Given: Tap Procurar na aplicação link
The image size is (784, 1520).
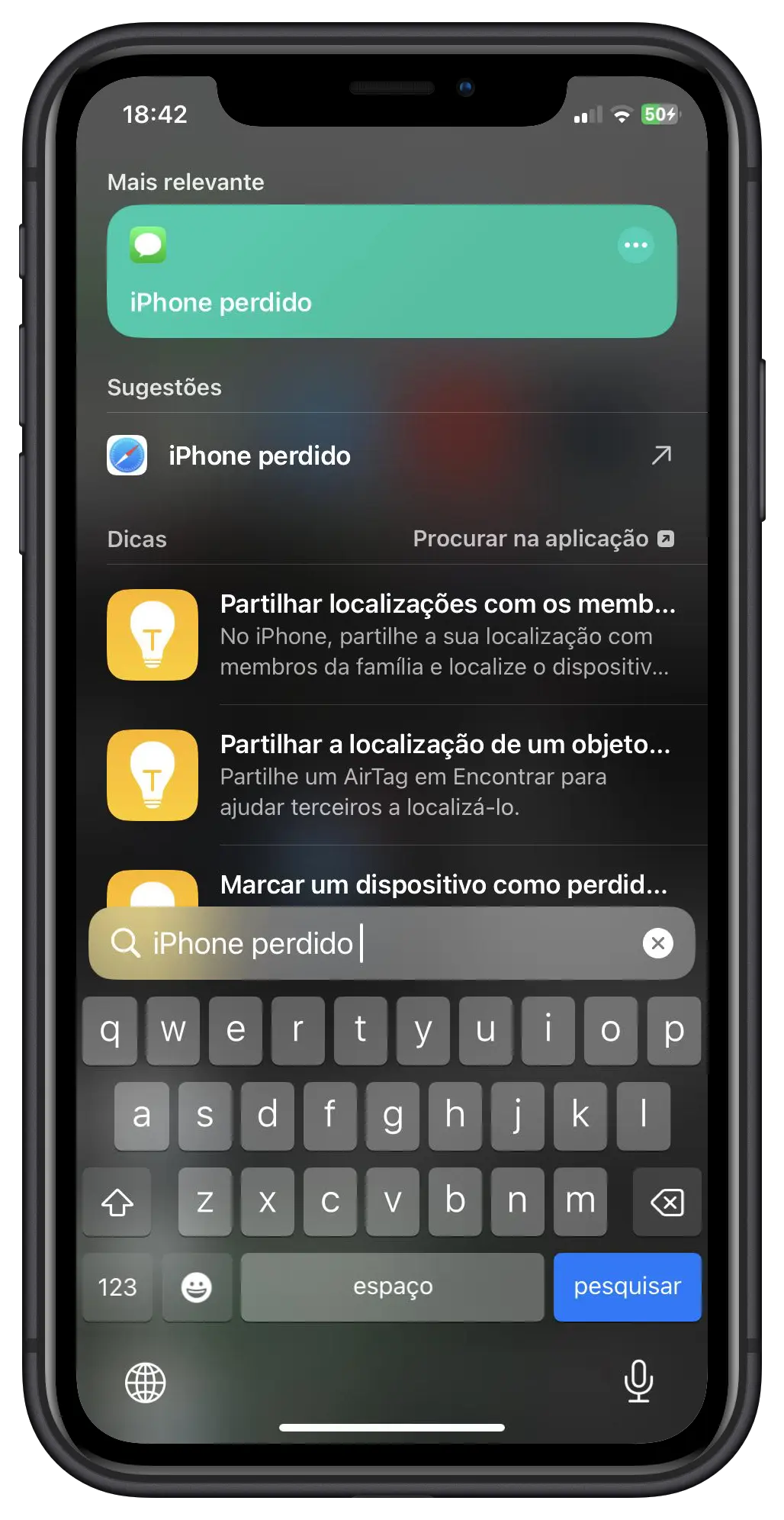Looking at the screenshot, I should coord(543,539).
